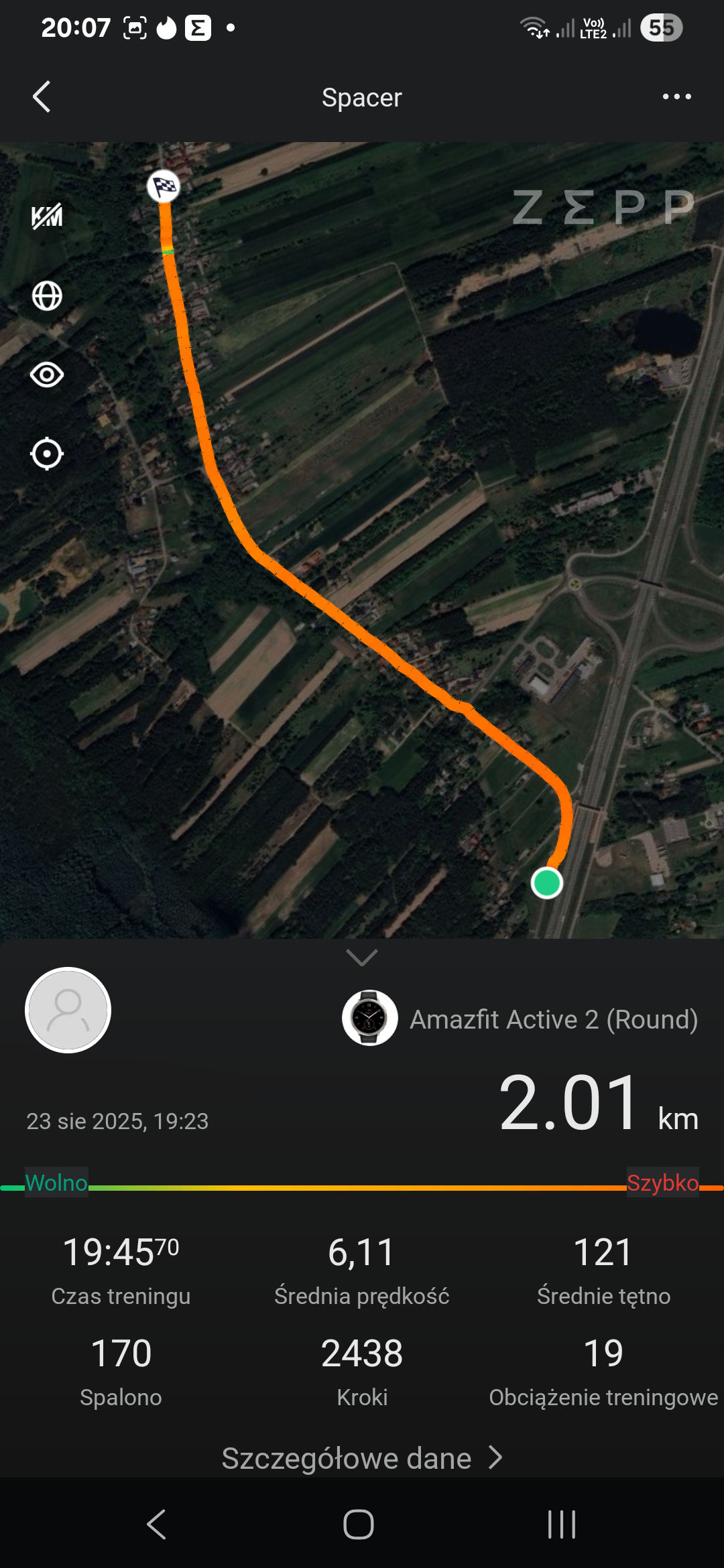Collapse the workout summary panel
This screenshot has width=724, height=1568.
(362, 957)
